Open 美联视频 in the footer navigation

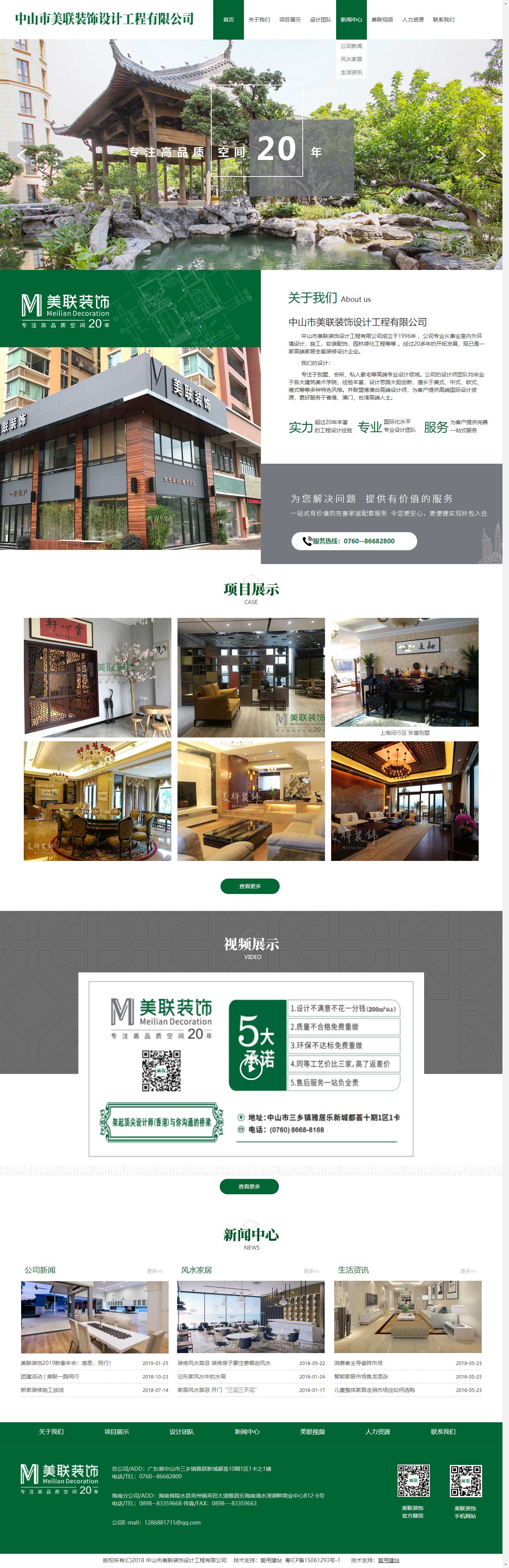312,1432
